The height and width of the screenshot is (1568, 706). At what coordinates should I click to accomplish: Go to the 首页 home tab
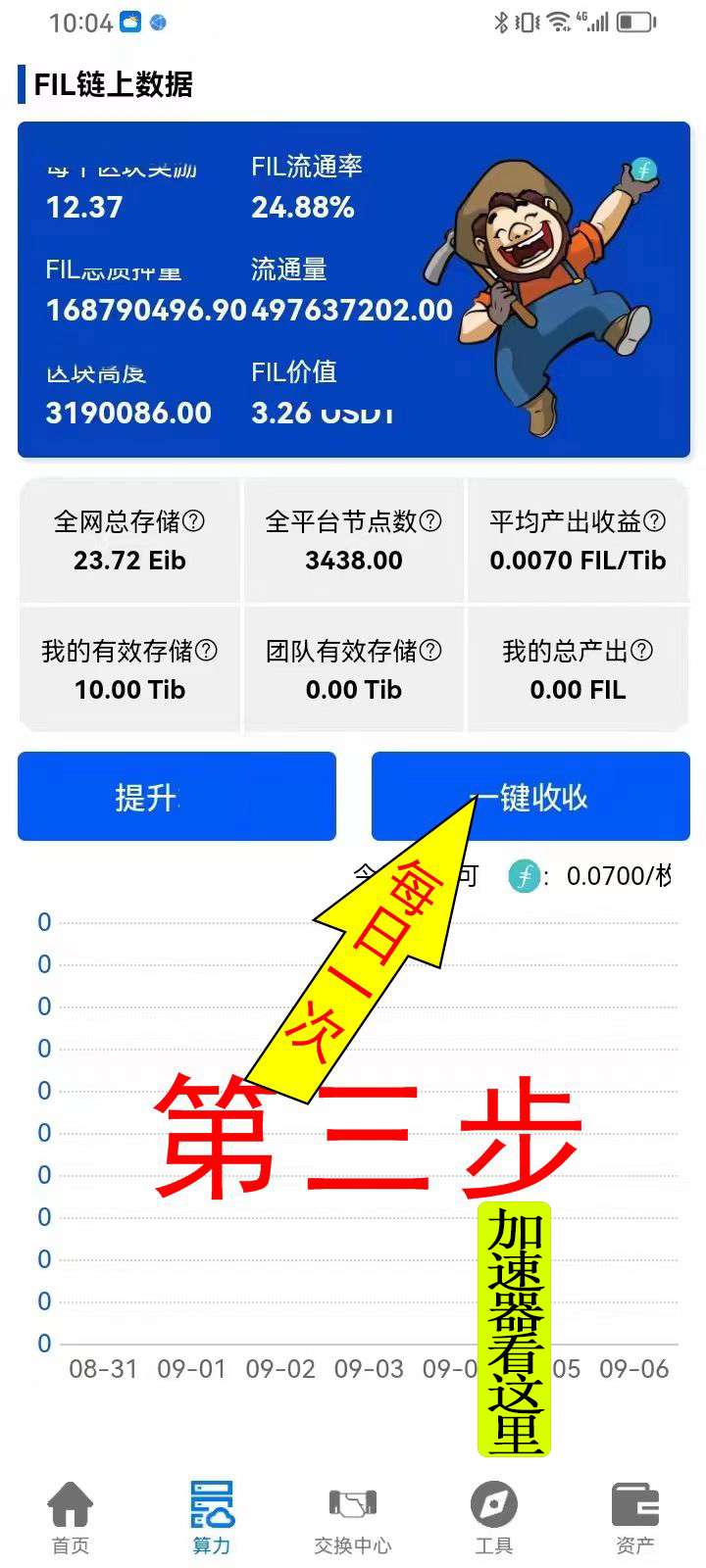[x=71, y=1517]
